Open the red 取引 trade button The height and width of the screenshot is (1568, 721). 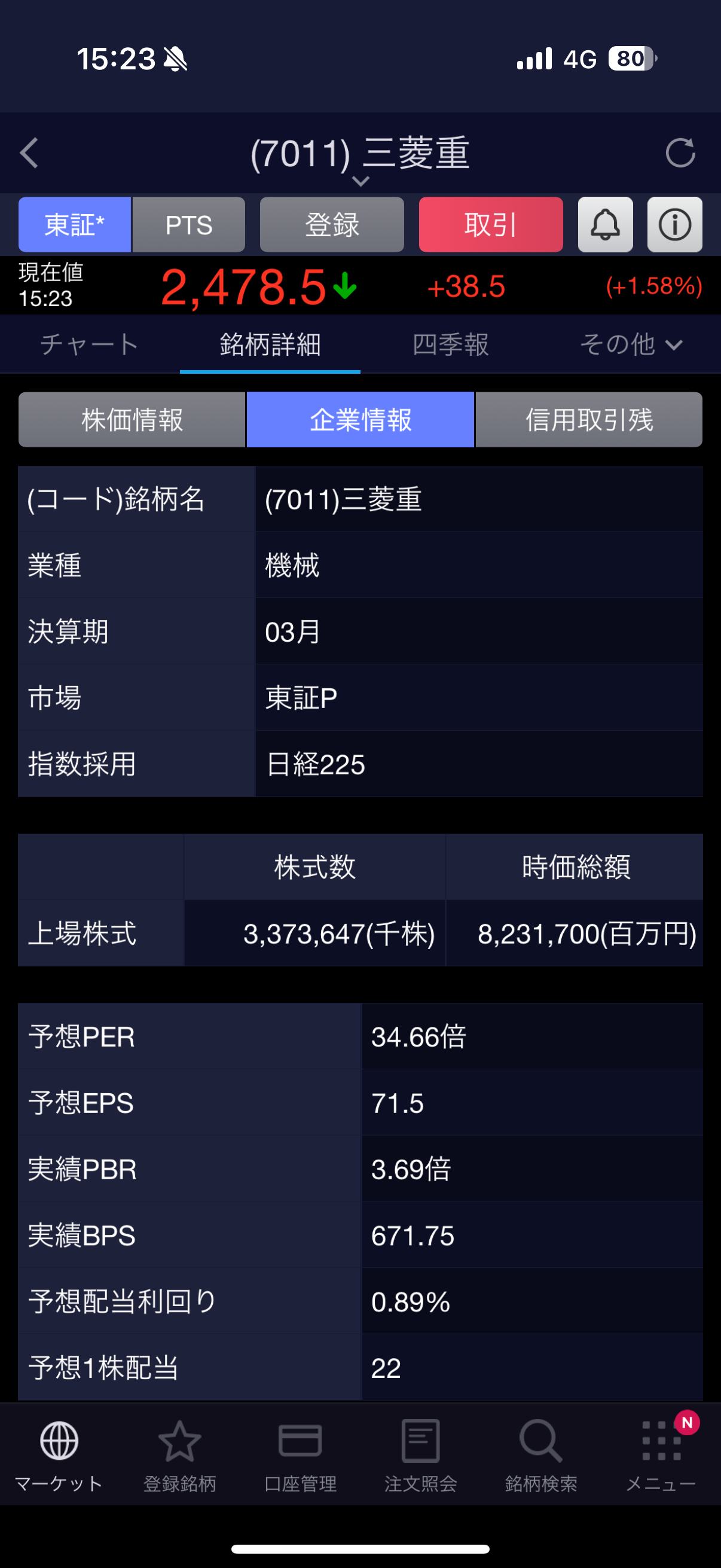pyautogui.click(x=490, y=225)
